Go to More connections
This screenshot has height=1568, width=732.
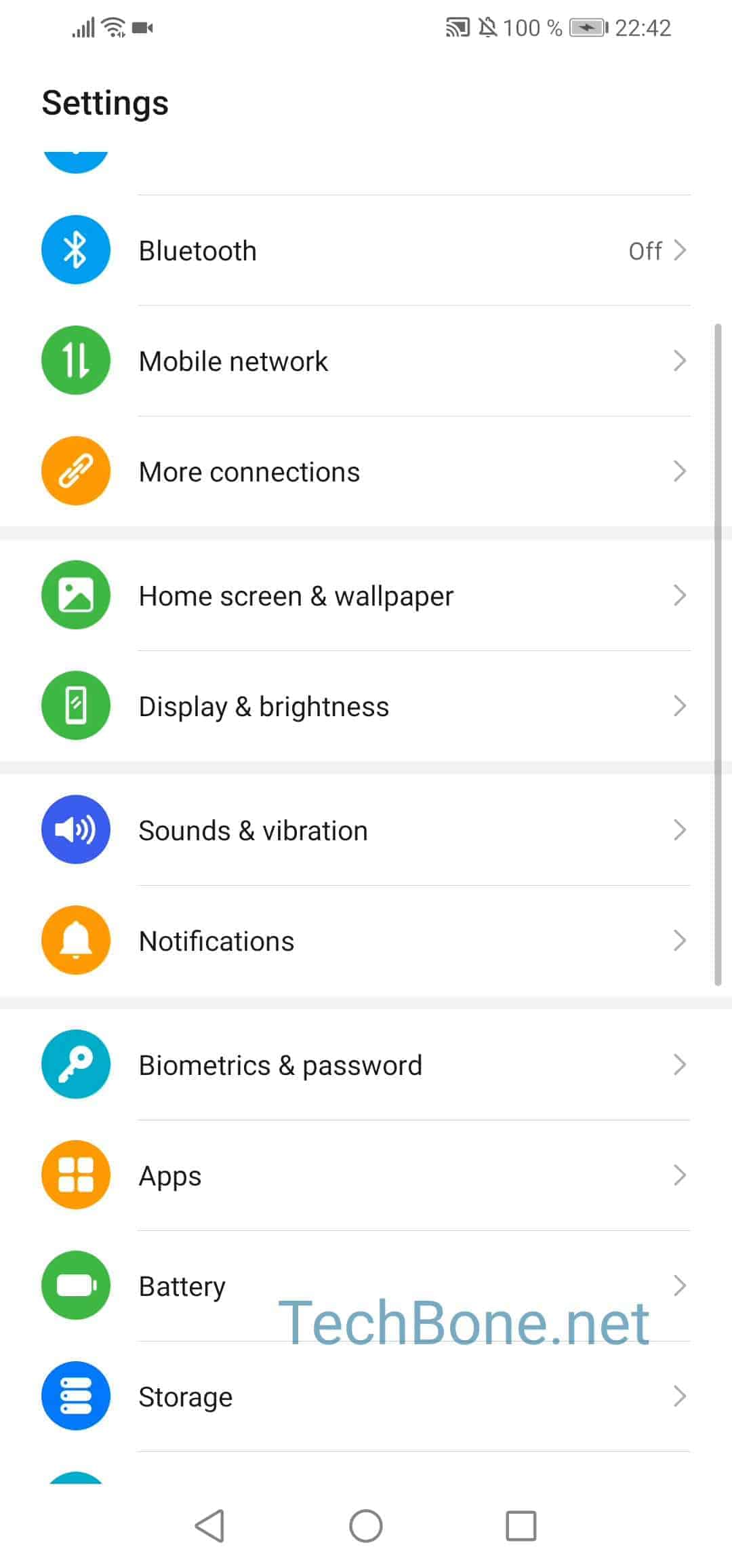tap(366, 471)
